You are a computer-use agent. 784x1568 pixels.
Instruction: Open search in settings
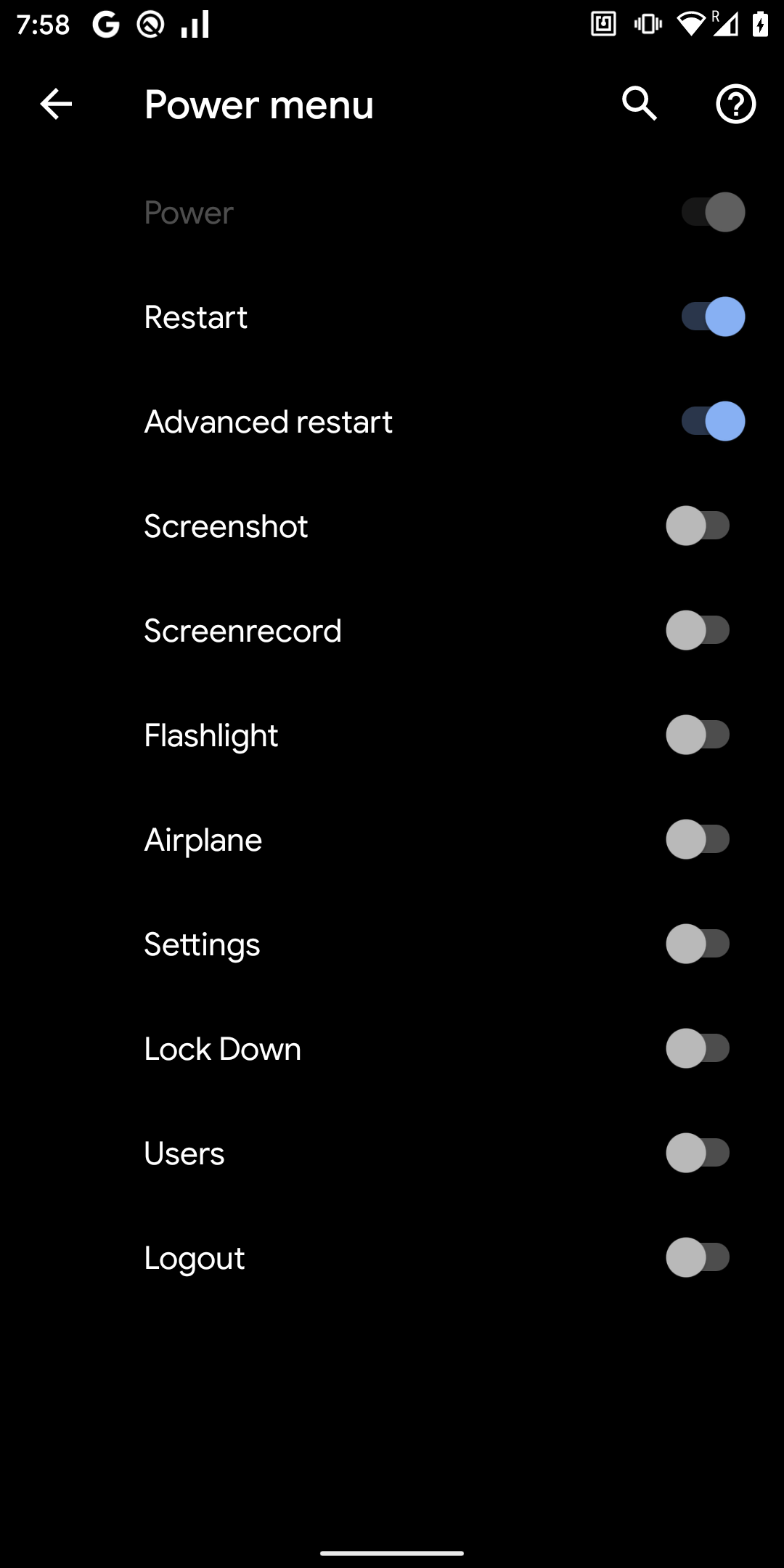click(x=640, y=104)
